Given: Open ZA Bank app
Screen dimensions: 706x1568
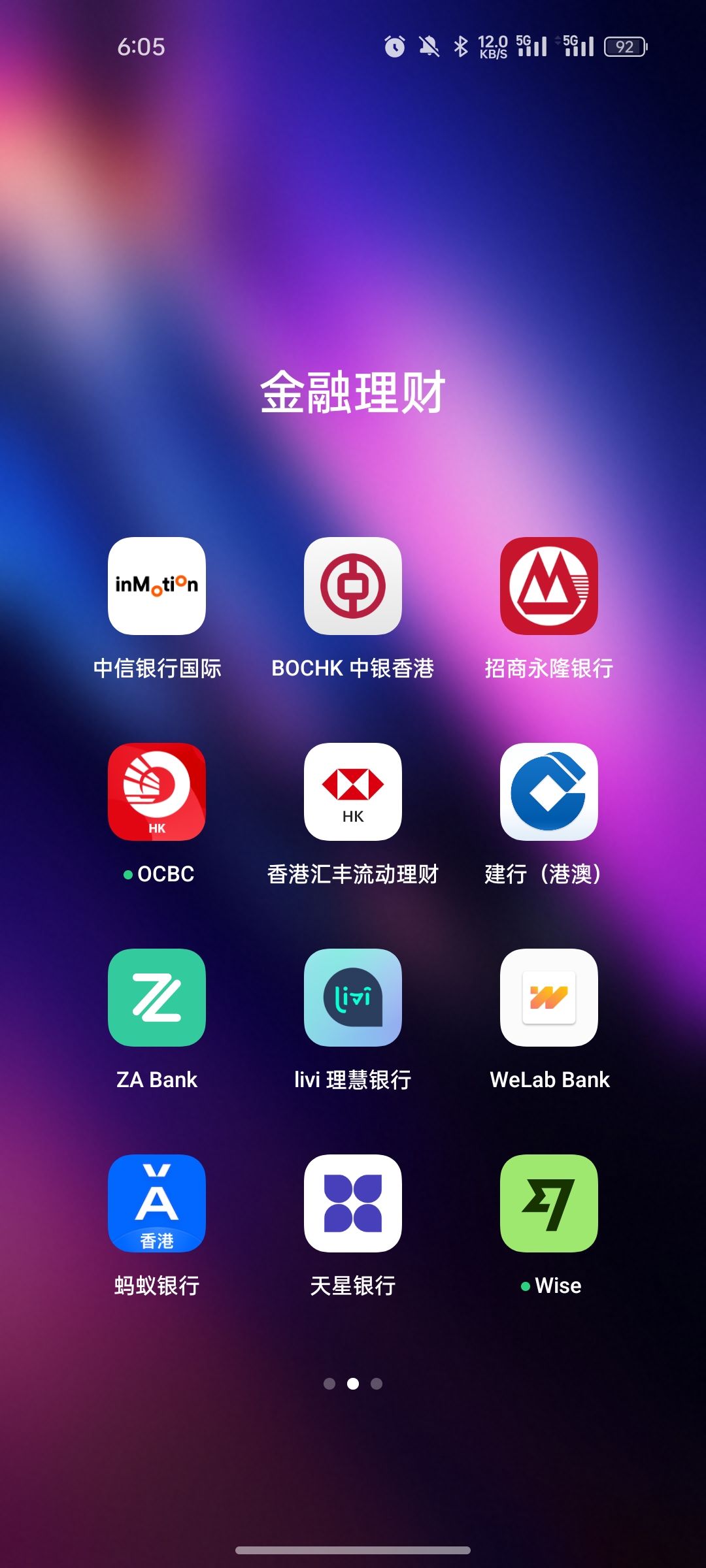Looking at the screenshot, I should [x=157, y=998].
